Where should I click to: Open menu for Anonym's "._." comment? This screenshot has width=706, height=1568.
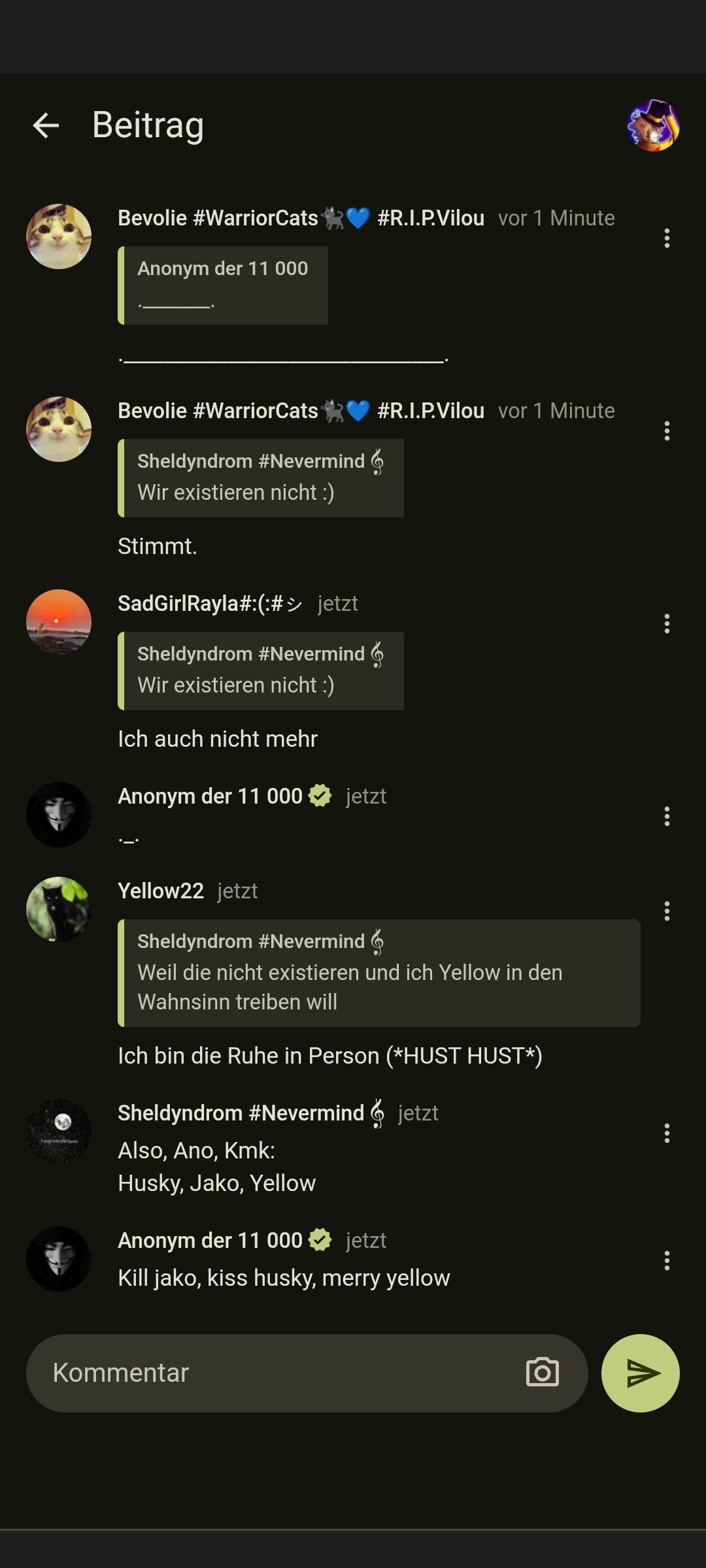667,817
